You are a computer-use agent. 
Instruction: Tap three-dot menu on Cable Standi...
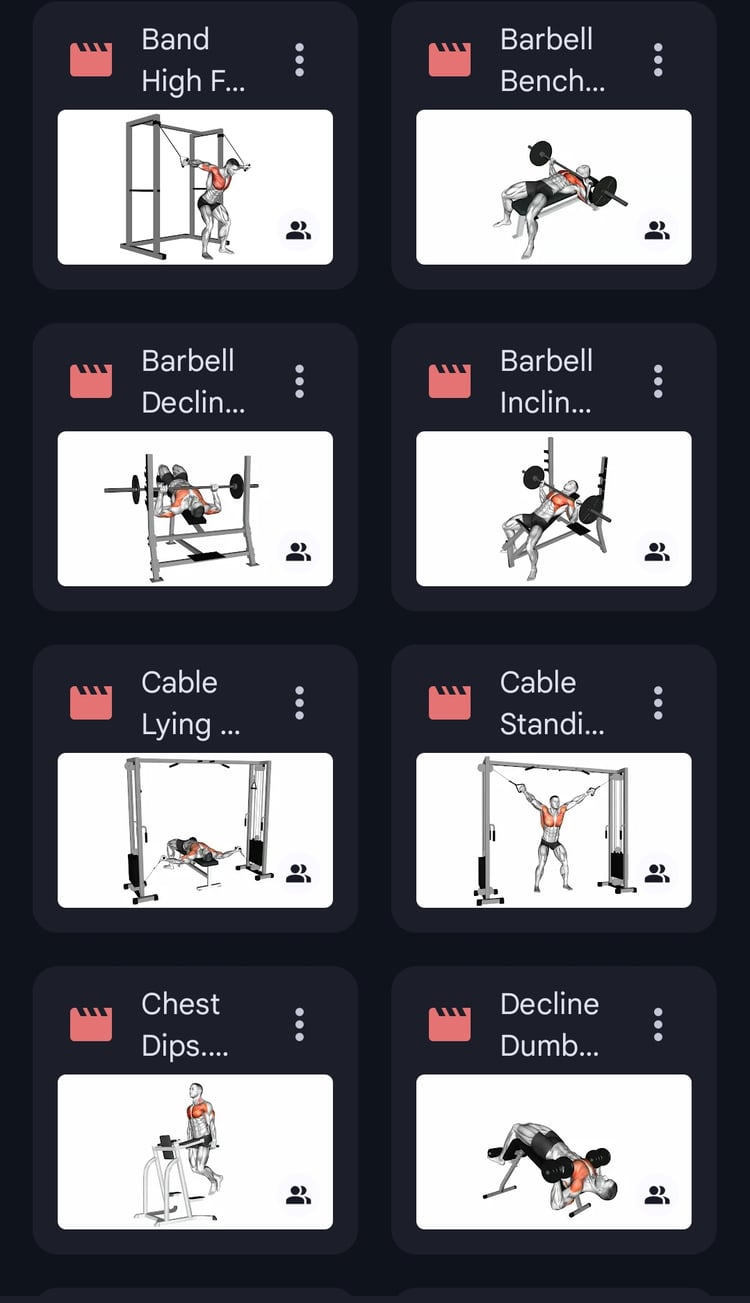pyautogui.click(x=658, y=703)
